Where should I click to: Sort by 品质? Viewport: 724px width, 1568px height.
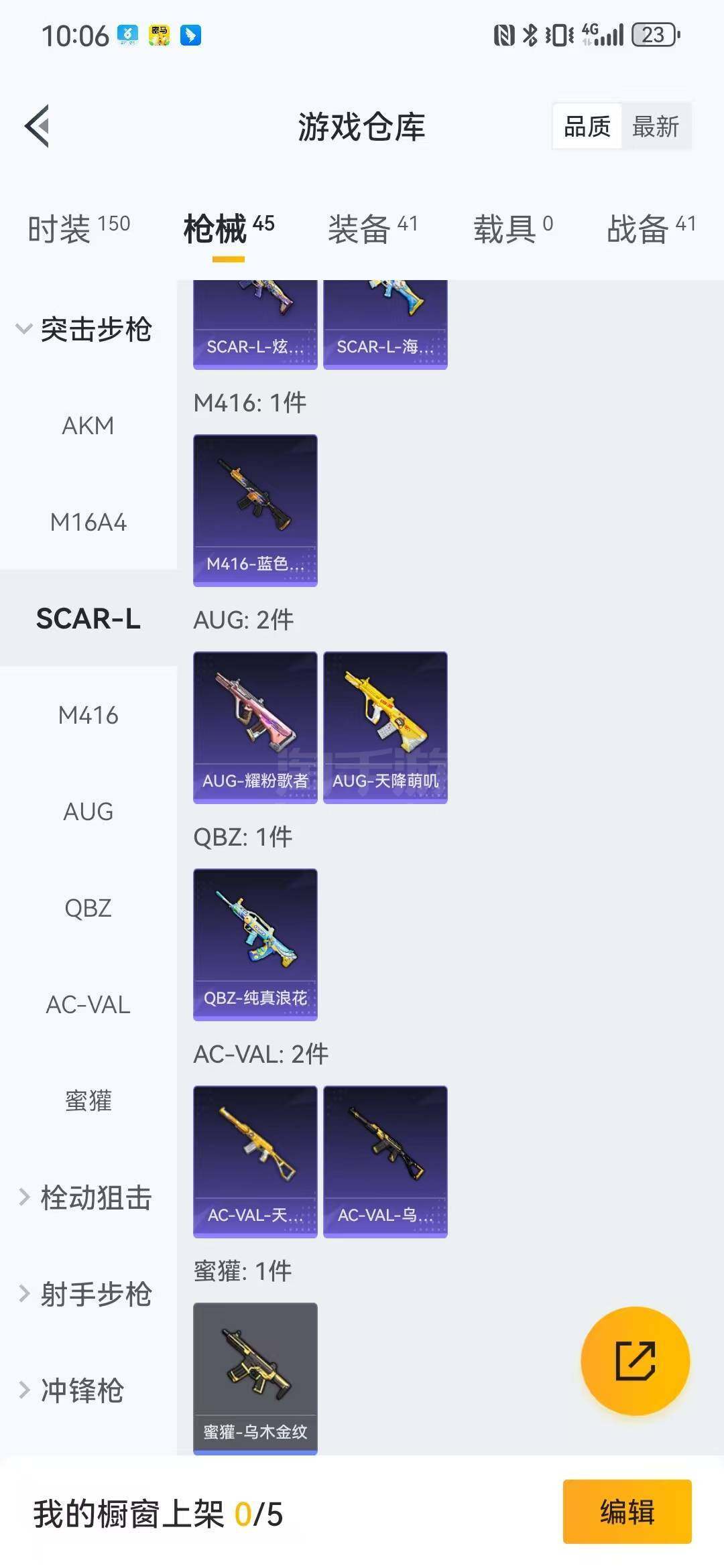coord(587,126)
